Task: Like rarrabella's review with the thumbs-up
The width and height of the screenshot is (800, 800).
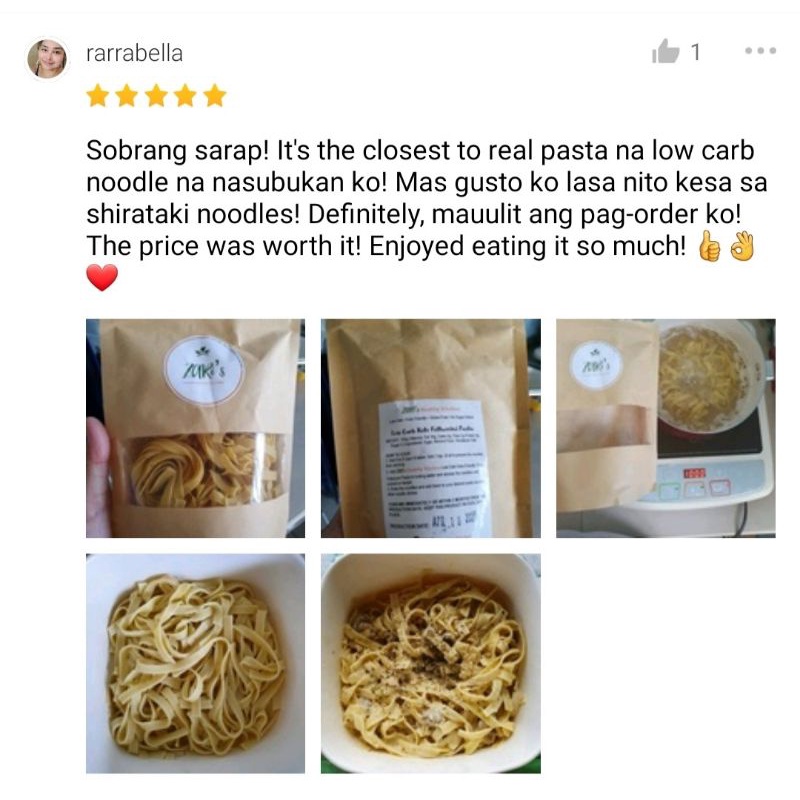Action: click(665, 52)
